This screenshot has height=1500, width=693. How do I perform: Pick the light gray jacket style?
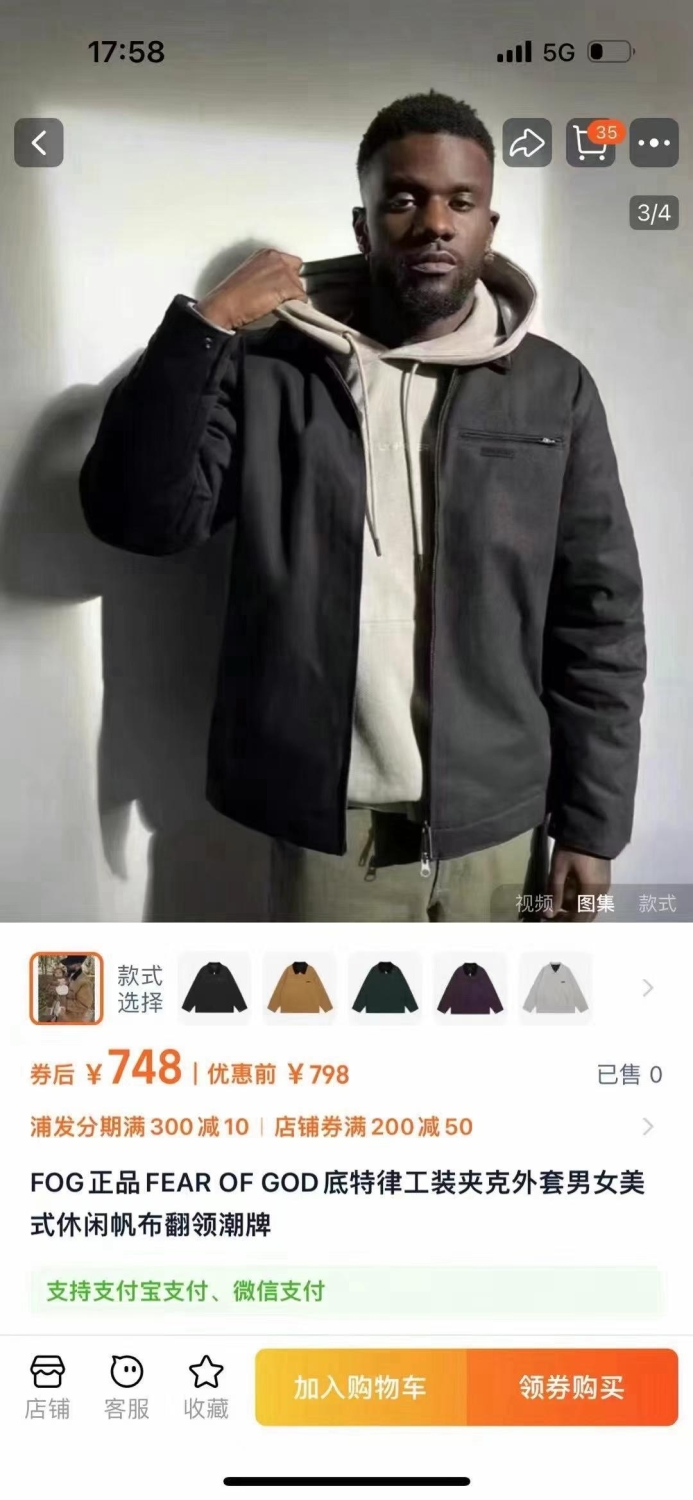tap(556, 988)
